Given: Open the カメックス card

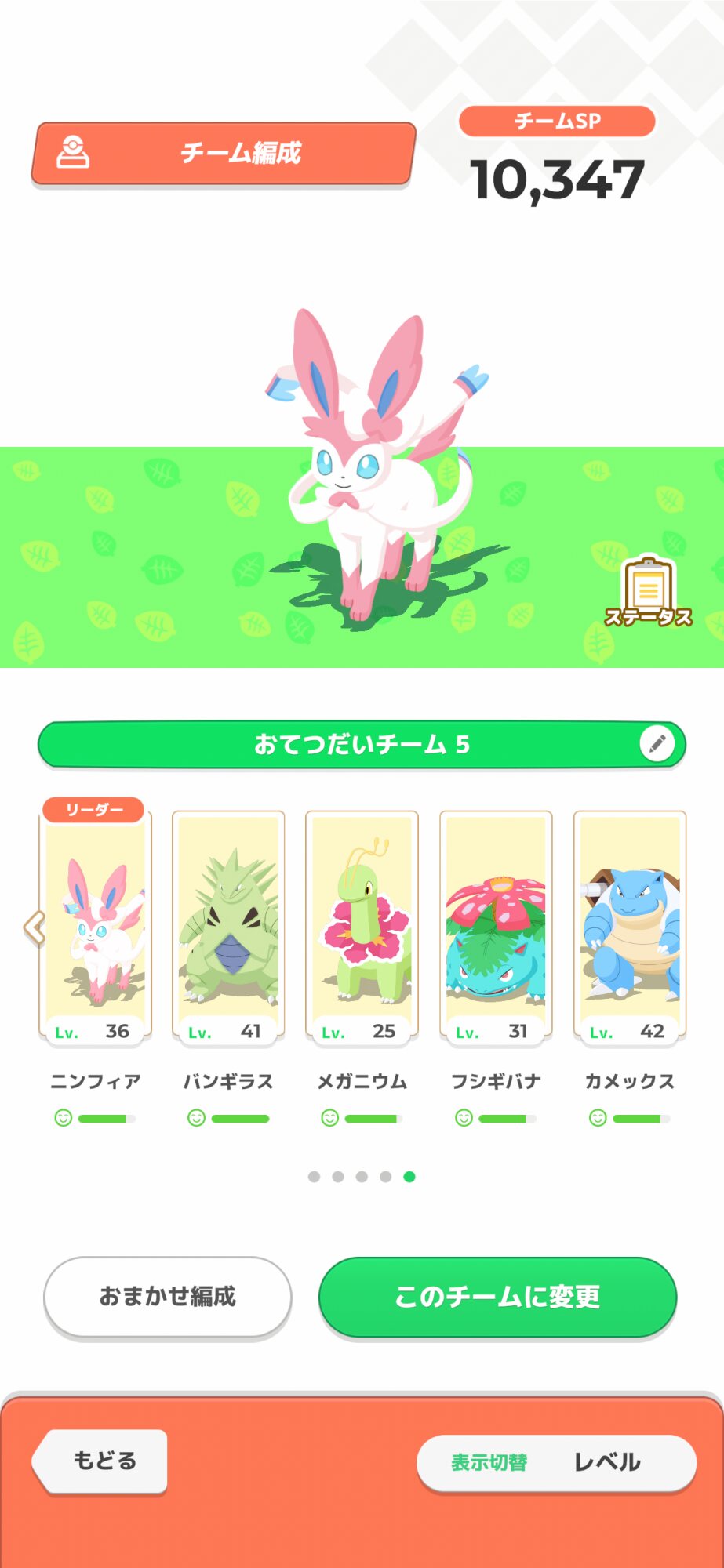Looking at the screenshot, I should click(x=630, y=927).
